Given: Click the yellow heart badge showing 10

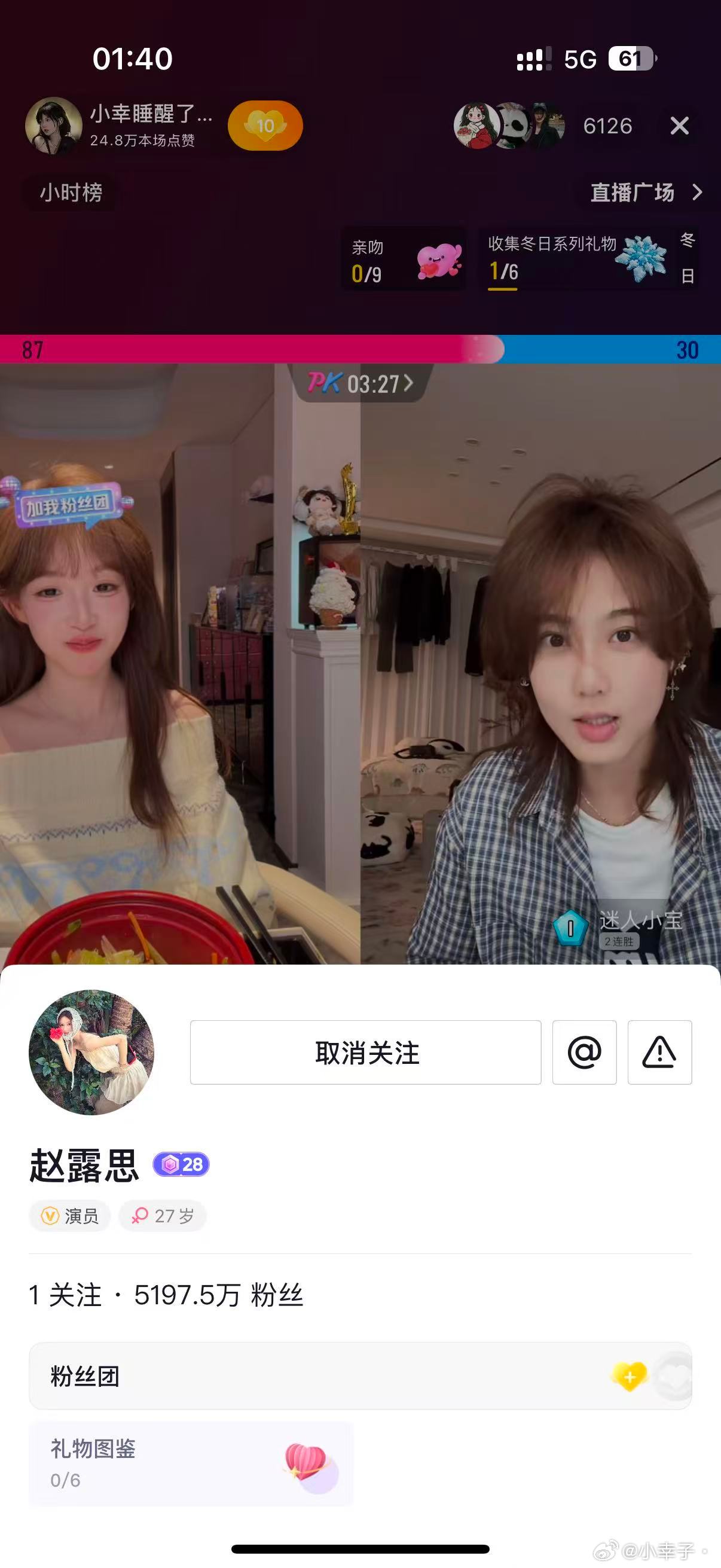Looking at the screenshot, I should [x=266, y=126].
